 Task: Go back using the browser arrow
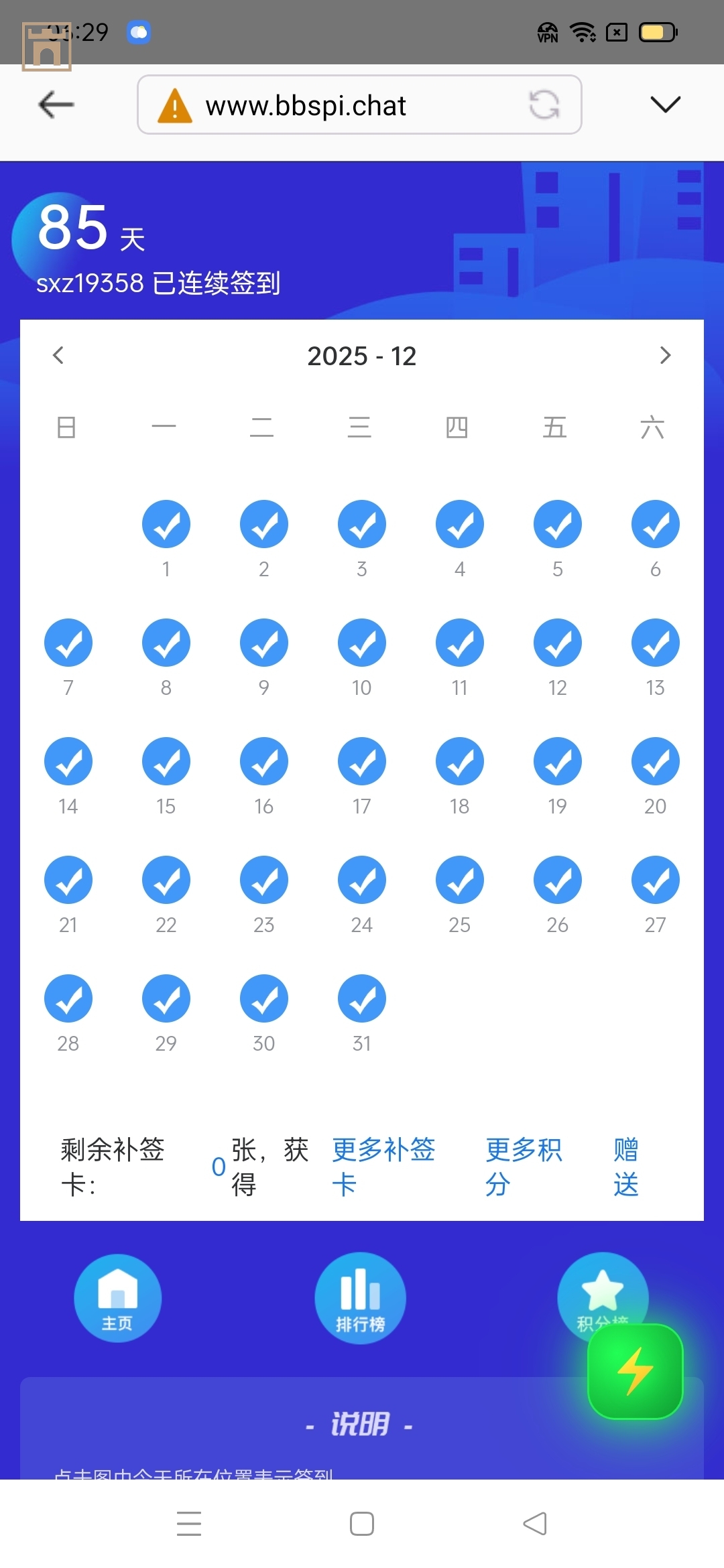pos(56,105)
